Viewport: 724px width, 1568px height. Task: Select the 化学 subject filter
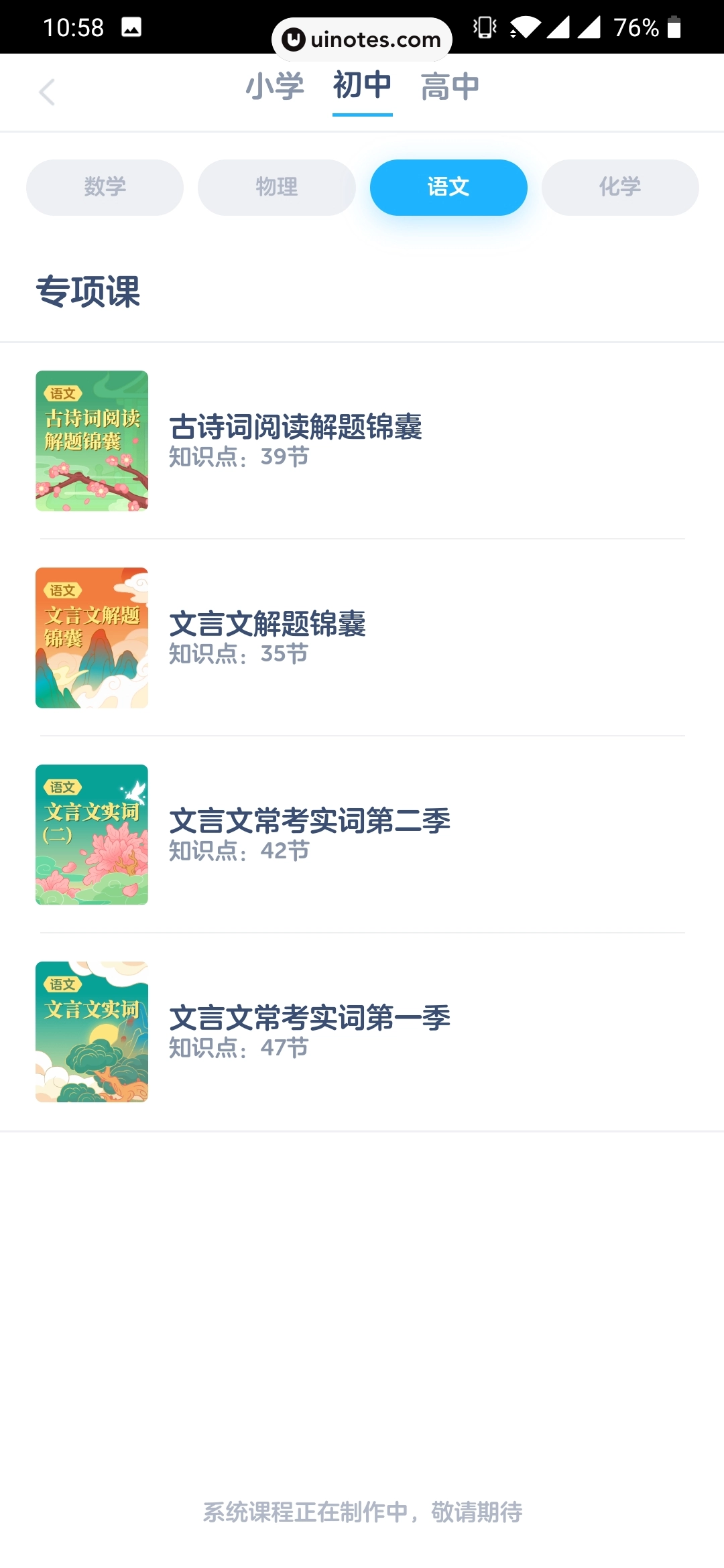point(619,188)
